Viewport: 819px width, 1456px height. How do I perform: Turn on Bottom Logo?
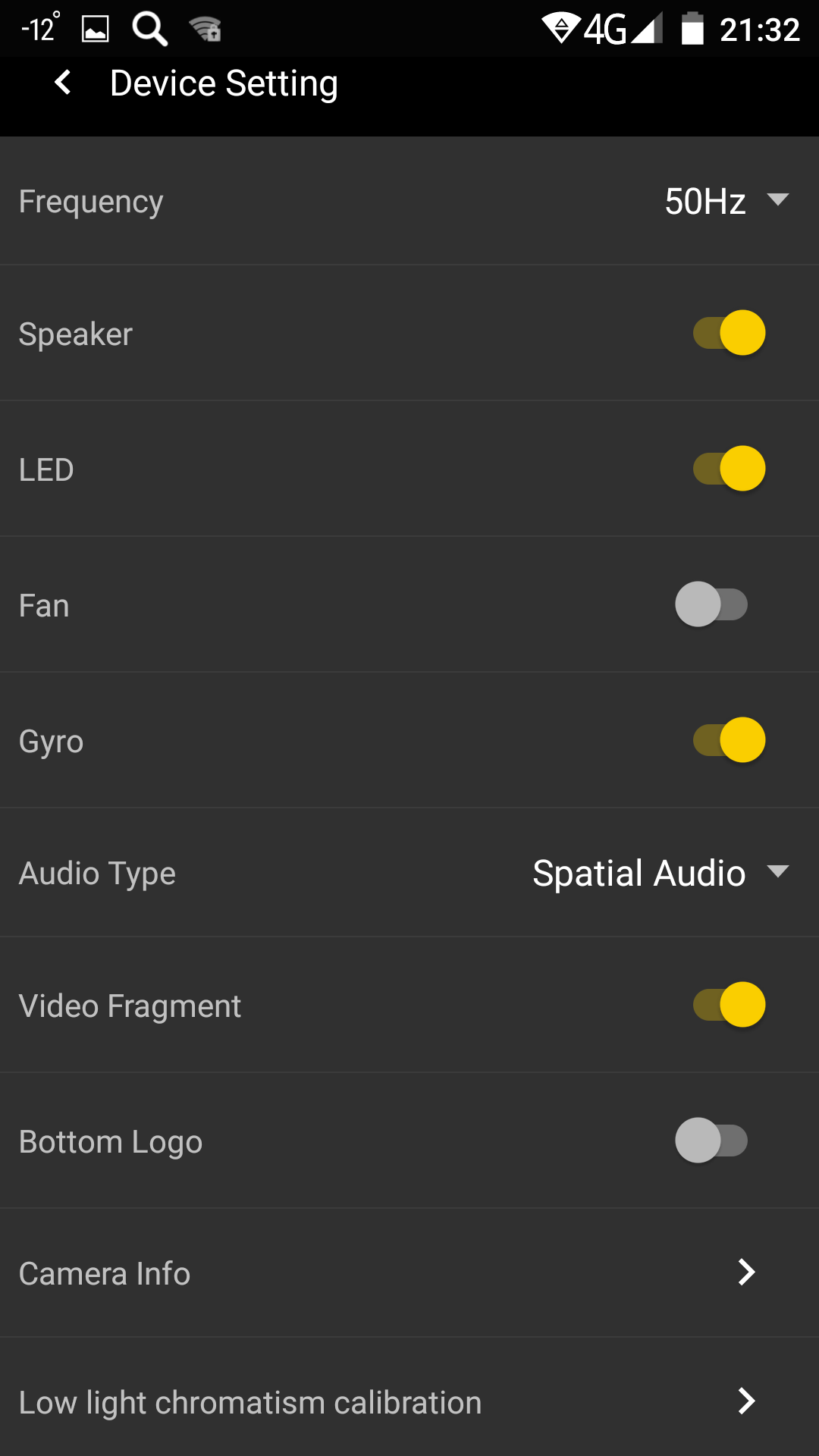[711, 1141]
